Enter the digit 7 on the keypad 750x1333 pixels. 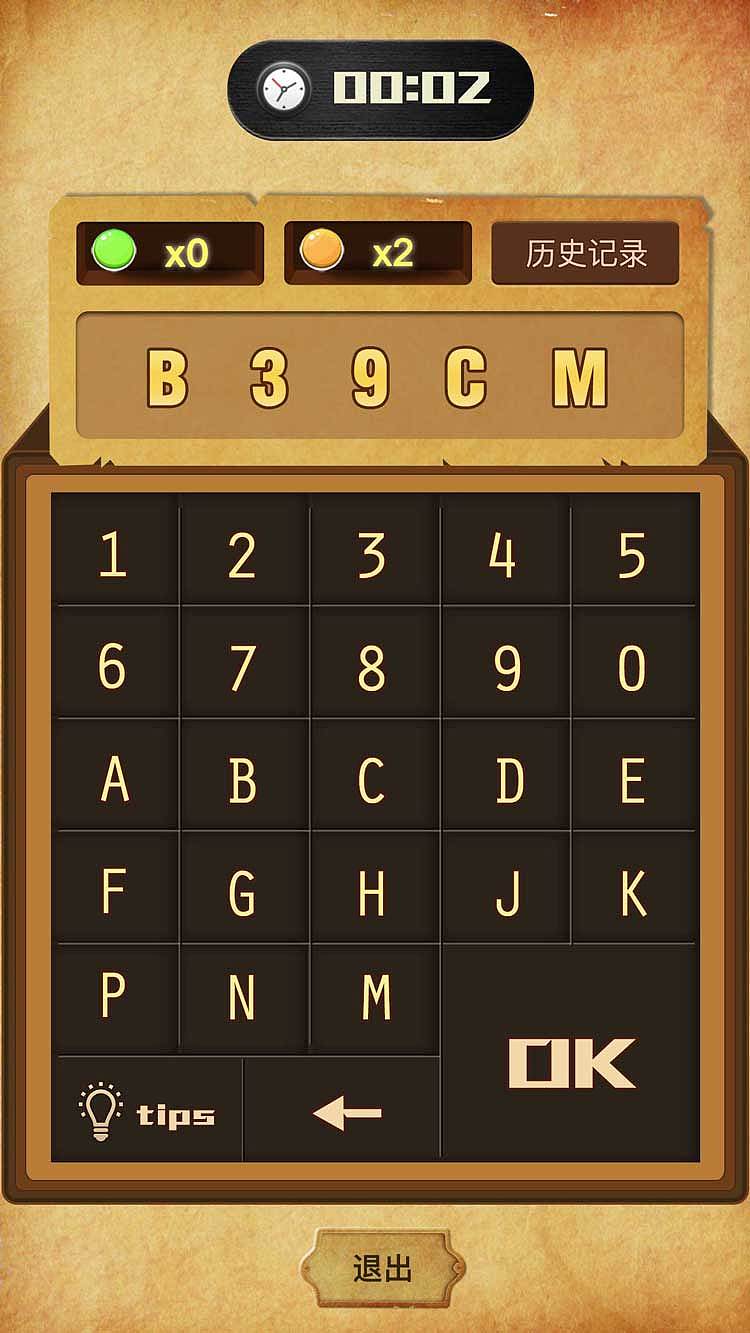click(x=243, y=667)
